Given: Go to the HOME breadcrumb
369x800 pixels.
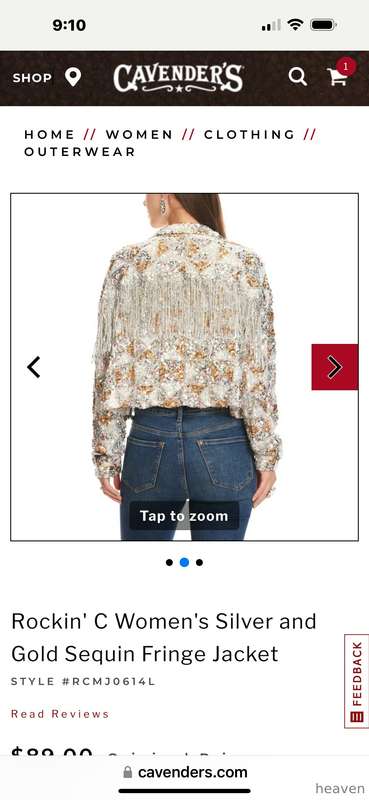Looking at the screenshot, I should click(50, 135).
